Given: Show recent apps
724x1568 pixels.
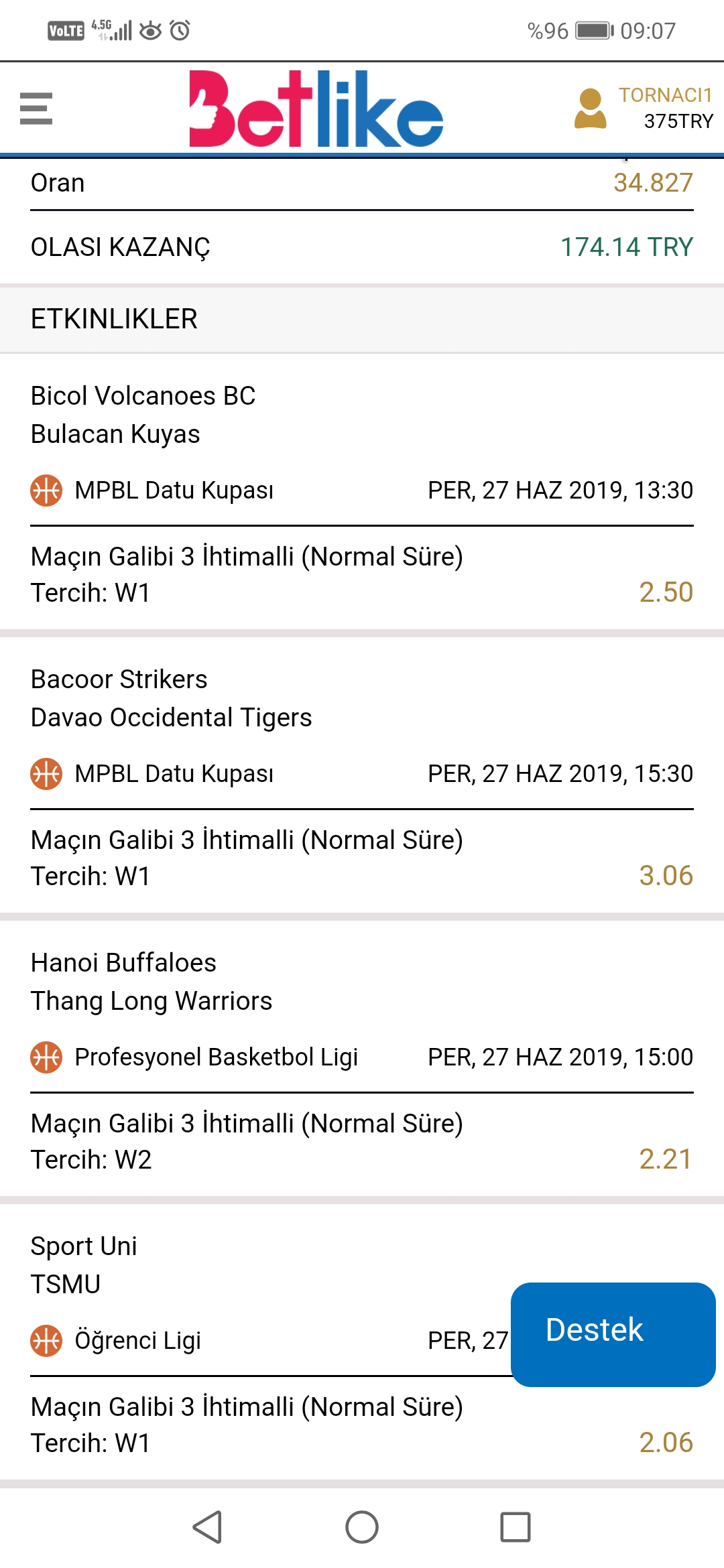Looking at the screenshot, I should (x=516, y=1528).
